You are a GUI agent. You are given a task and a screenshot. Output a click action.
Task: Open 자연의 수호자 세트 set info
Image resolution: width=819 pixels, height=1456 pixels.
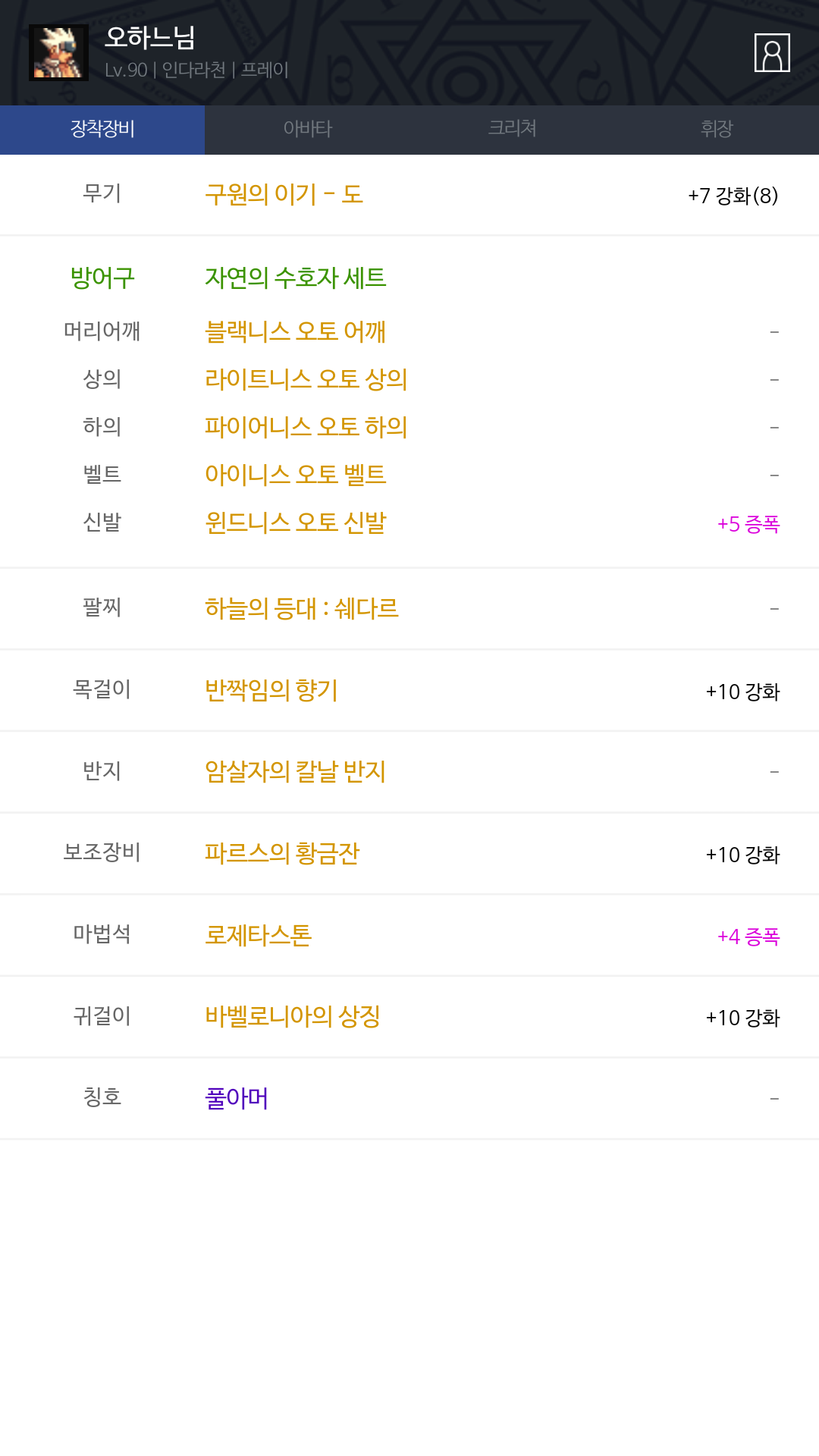296,278
